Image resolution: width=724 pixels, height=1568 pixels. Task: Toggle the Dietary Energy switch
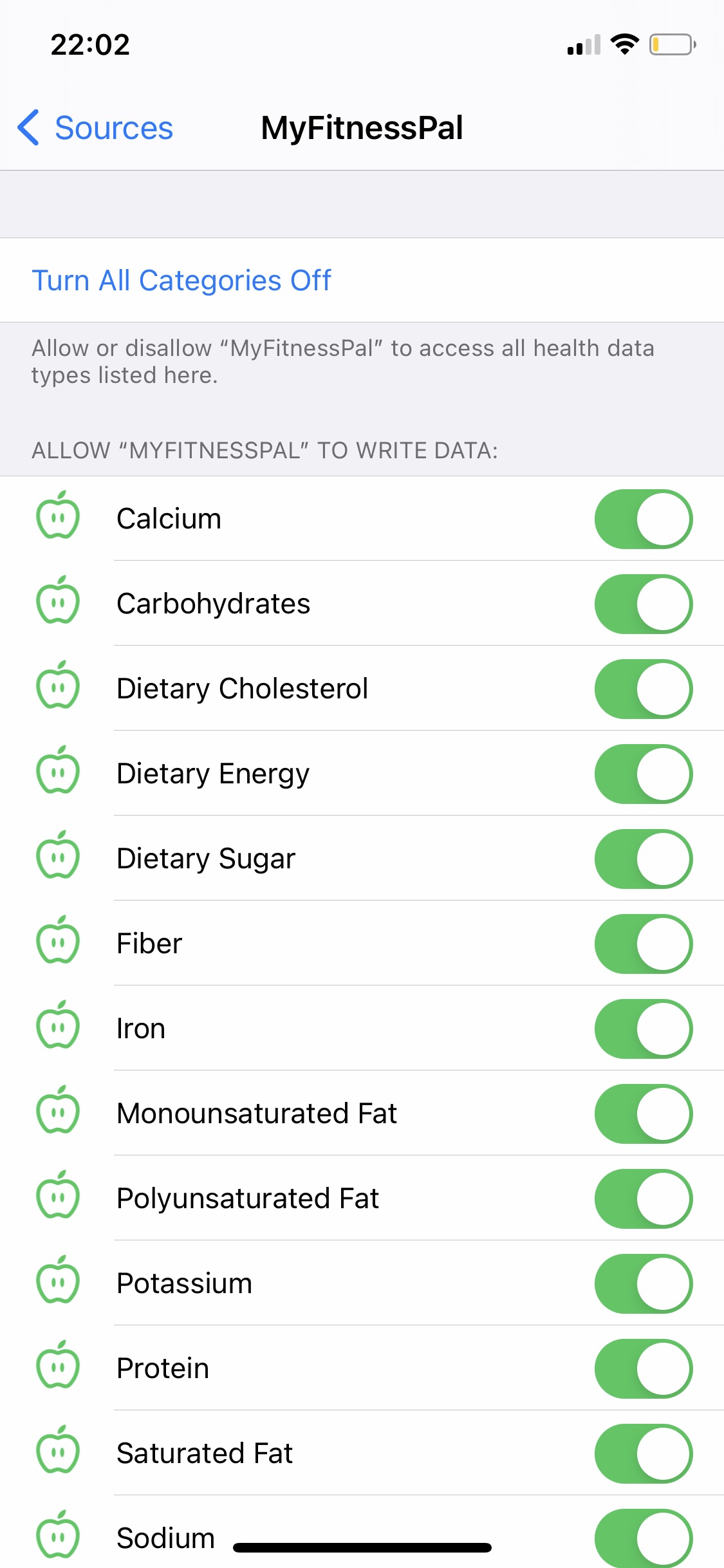pyautogui.click(x=643, y=774)
